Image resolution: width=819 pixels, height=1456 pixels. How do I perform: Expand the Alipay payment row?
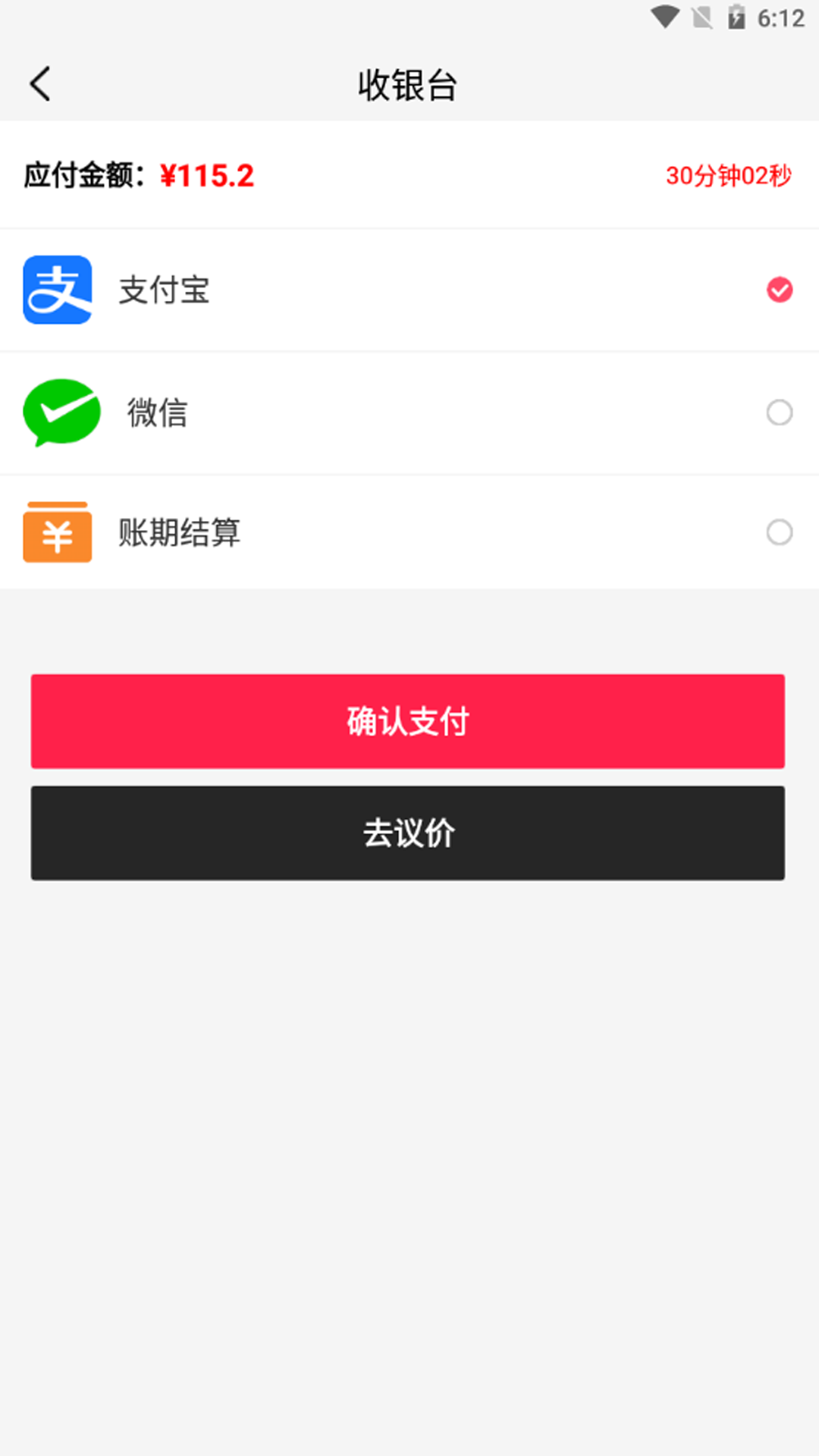click(409, 290)
